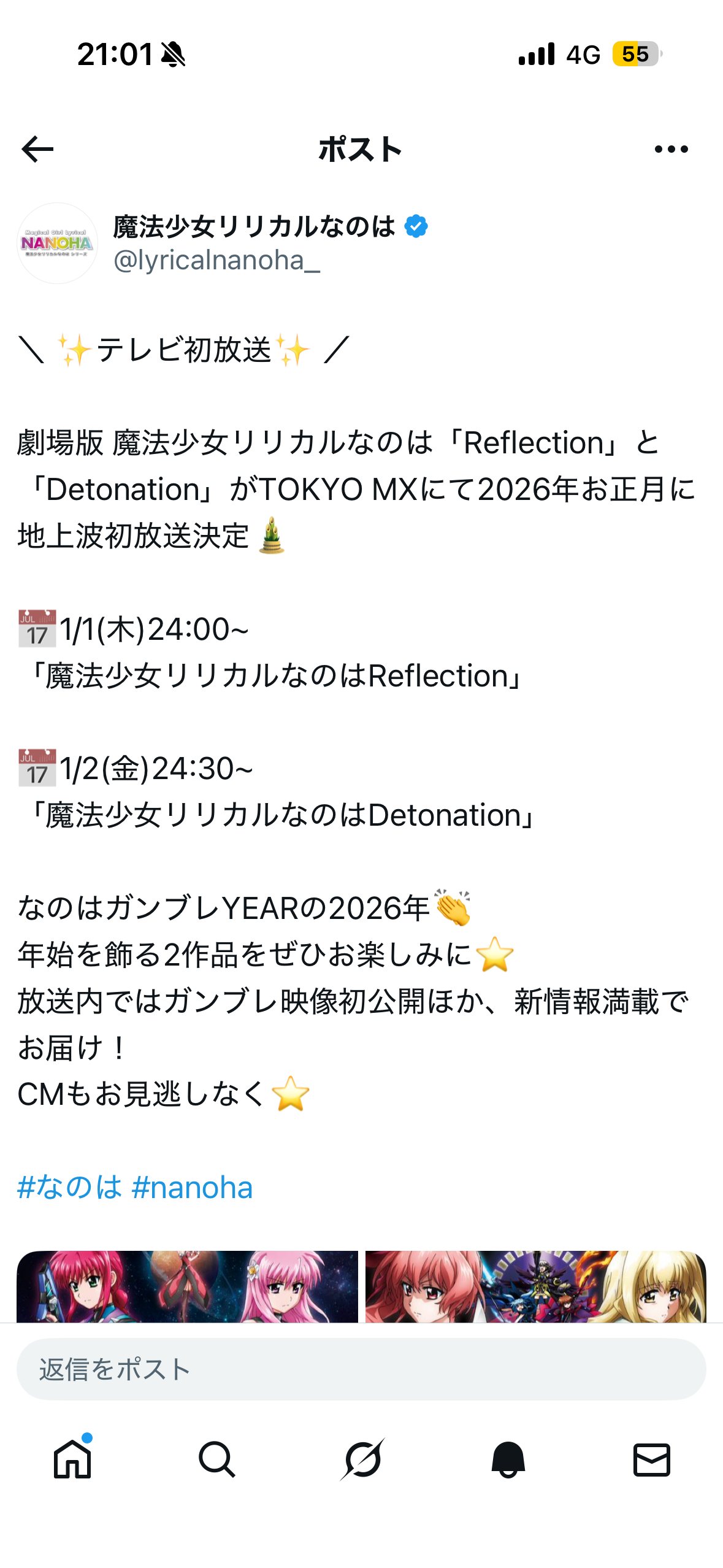Open 魔法少女リリカルなのは profile avatar
This screenshot has width=723, height=1568.
point(57,244)
